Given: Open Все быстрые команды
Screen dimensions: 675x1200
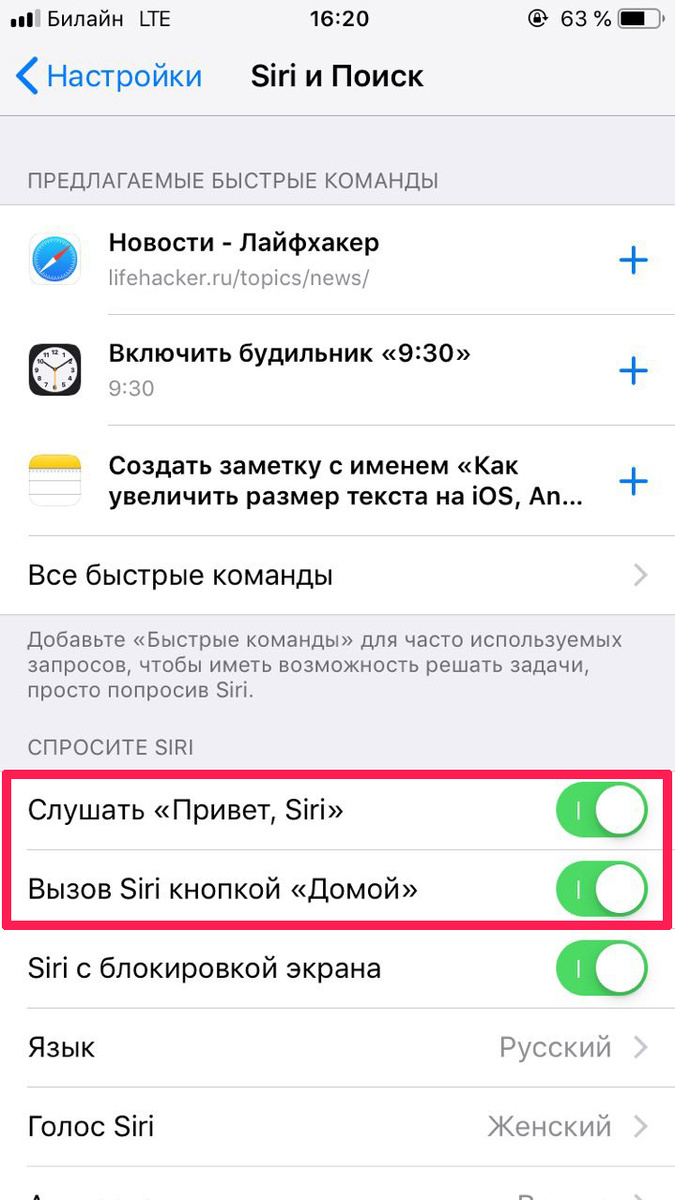Looking at the screenshot, I should tap(337, 575).
